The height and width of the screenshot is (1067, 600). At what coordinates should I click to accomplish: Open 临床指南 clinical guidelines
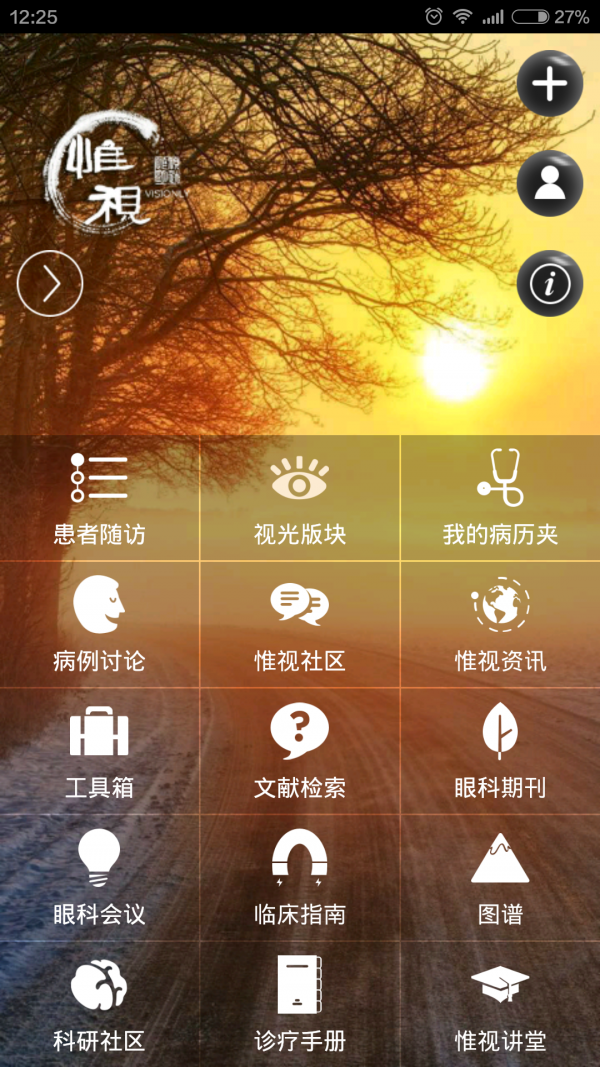click(x=300, y=878)
